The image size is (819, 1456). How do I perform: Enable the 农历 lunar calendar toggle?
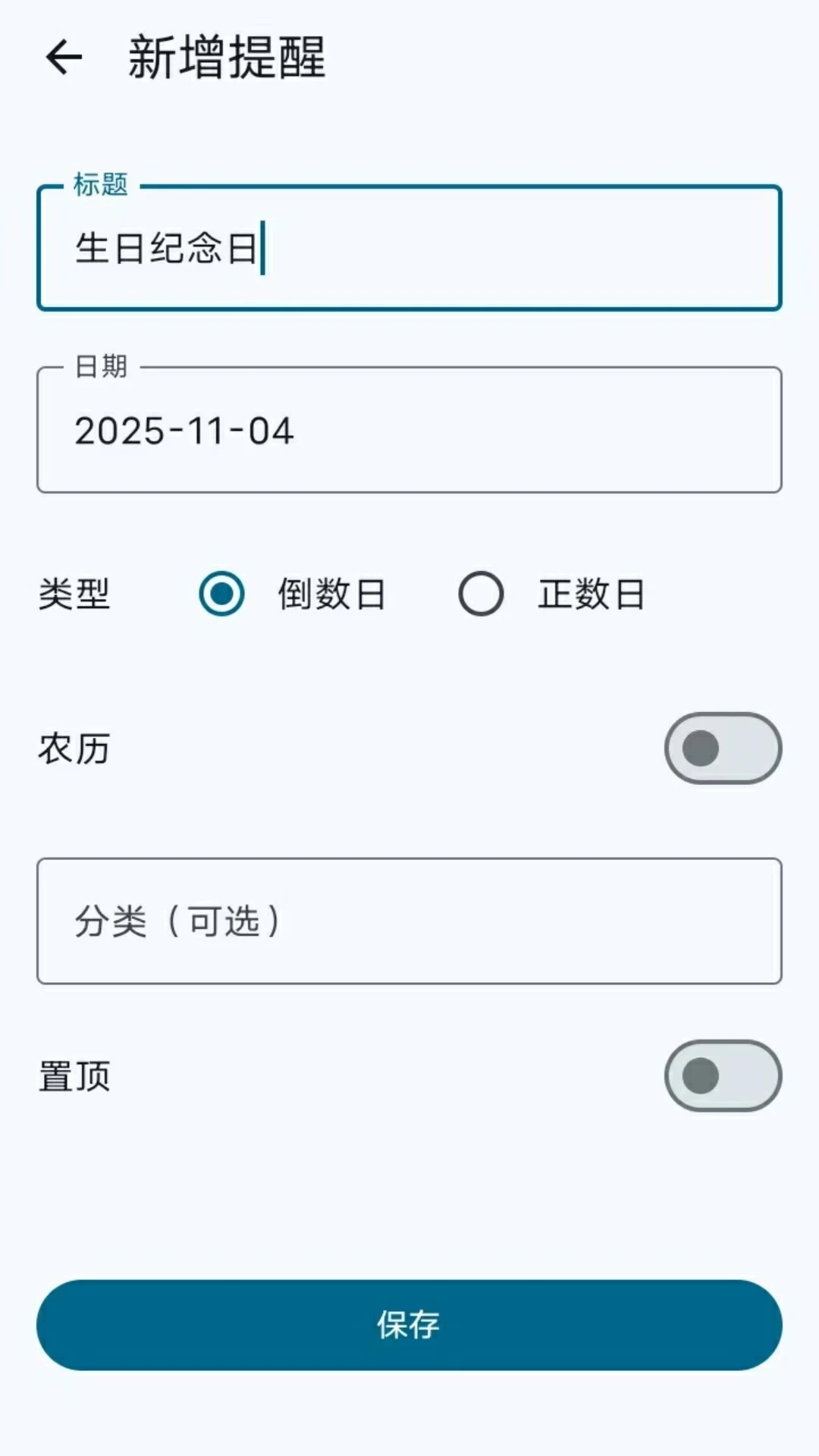point(722,748)
